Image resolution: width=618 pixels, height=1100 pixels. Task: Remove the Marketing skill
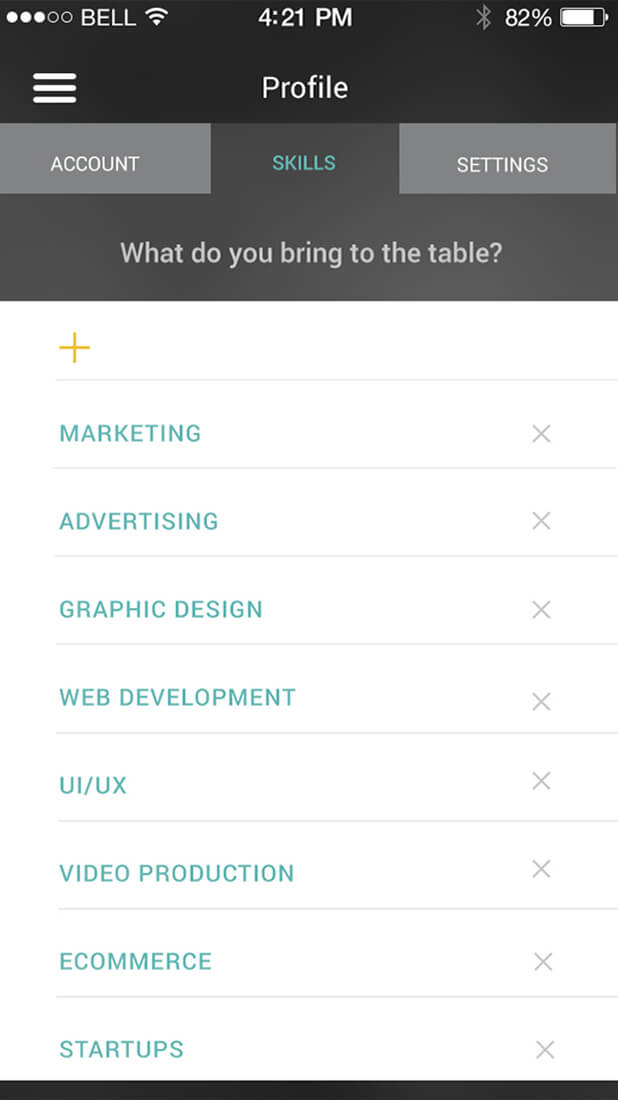click(541, 434)
